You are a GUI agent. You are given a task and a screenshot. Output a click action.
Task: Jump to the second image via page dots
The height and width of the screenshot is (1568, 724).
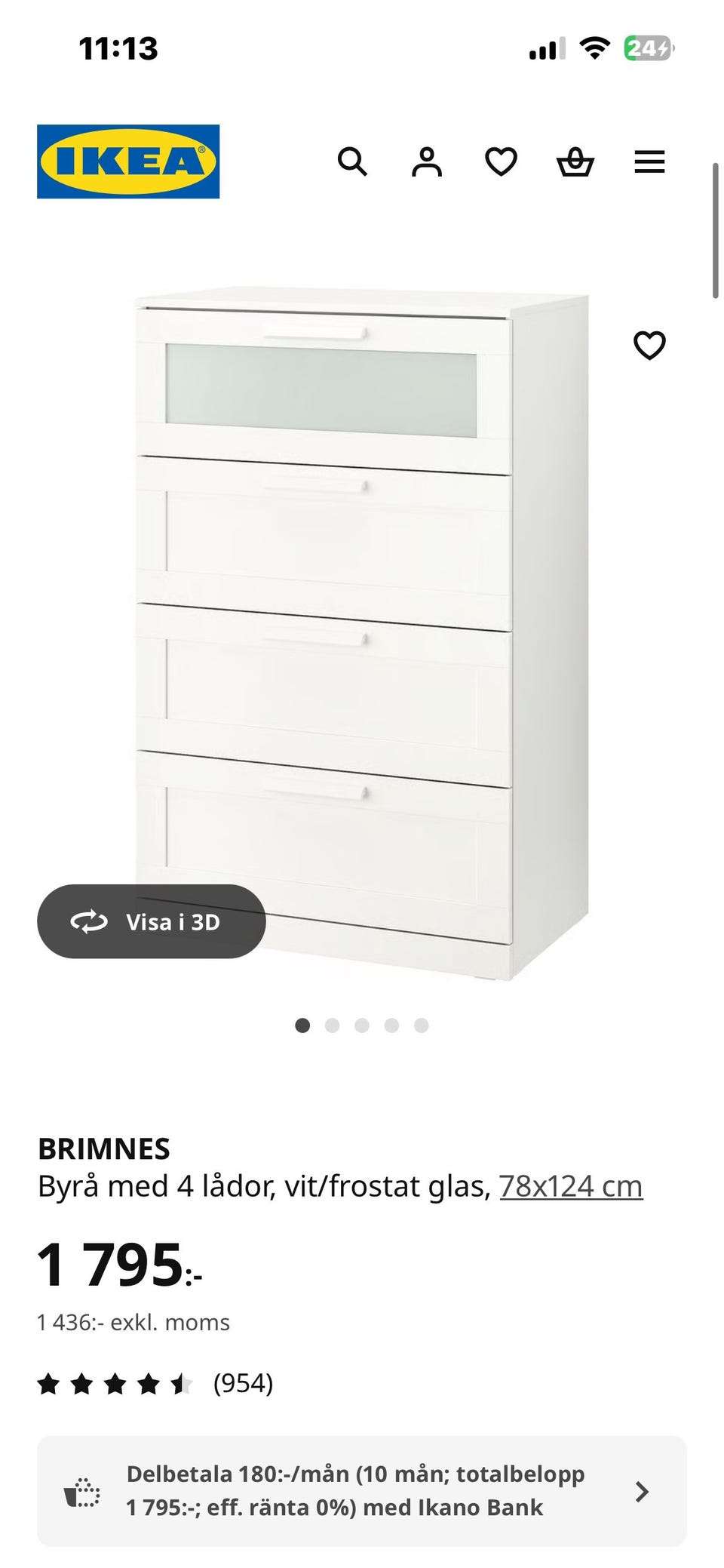point(332,1025)
